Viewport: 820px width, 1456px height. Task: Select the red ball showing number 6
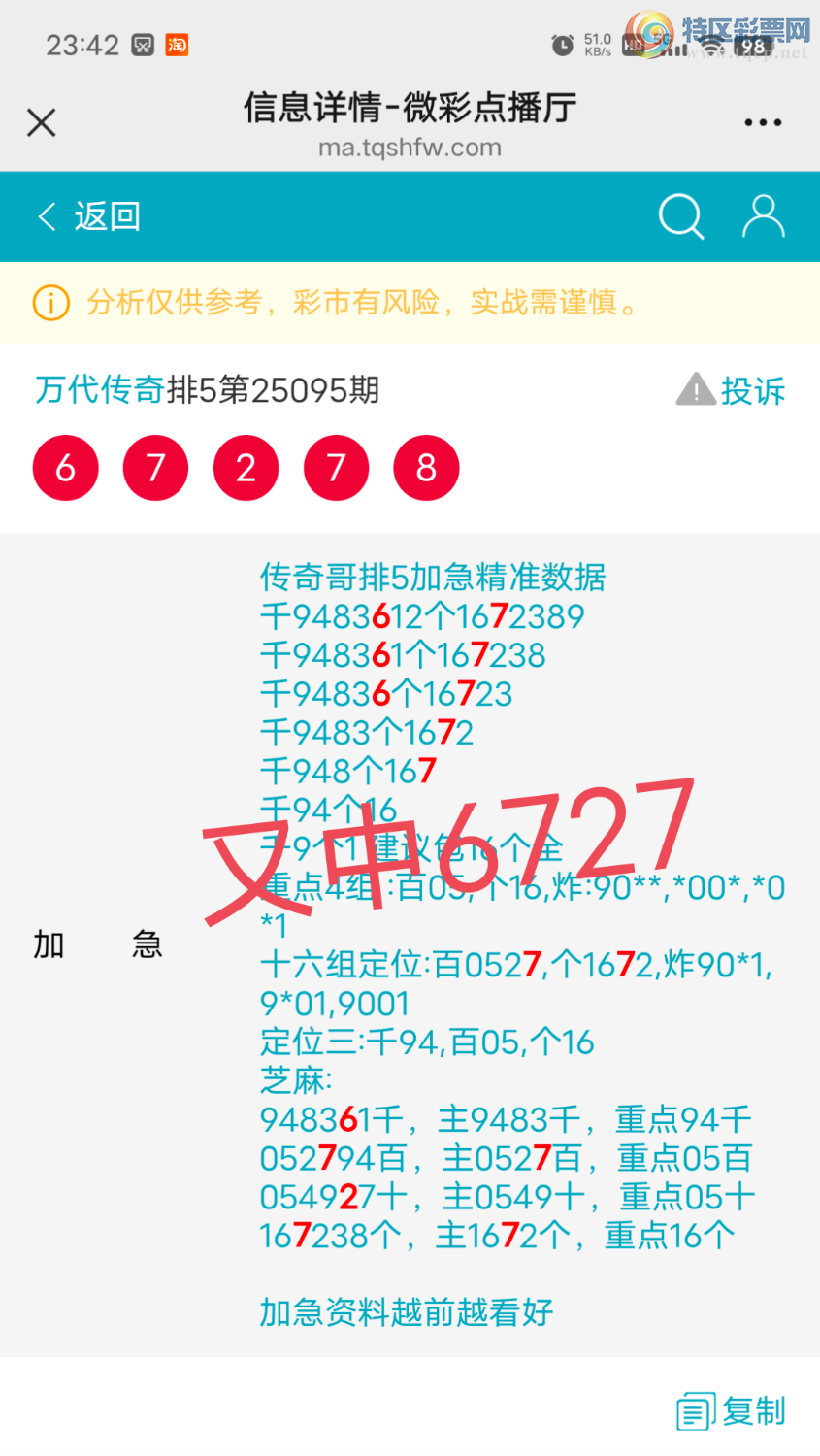click(x=65, y=467)
